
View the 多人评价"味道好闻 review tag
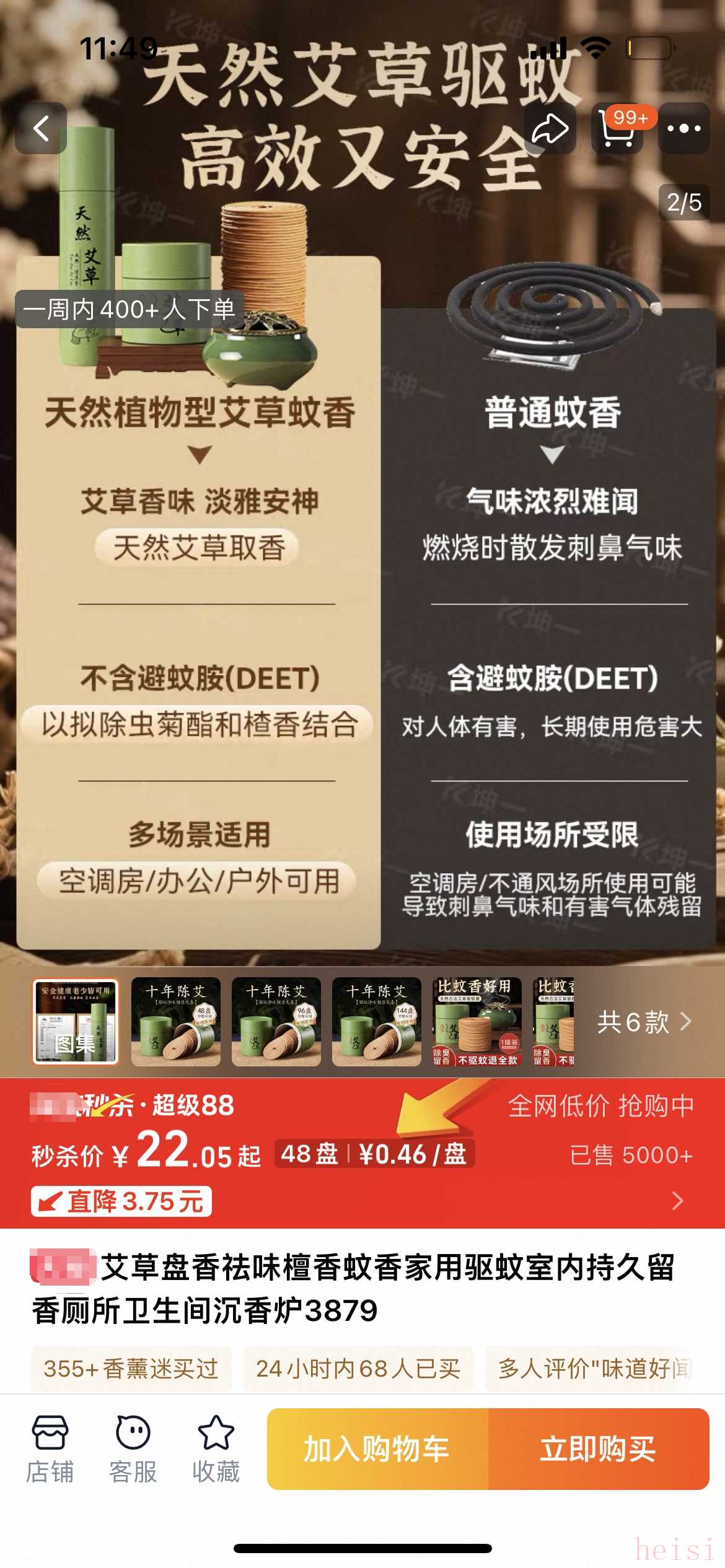tap(595, 1368)
